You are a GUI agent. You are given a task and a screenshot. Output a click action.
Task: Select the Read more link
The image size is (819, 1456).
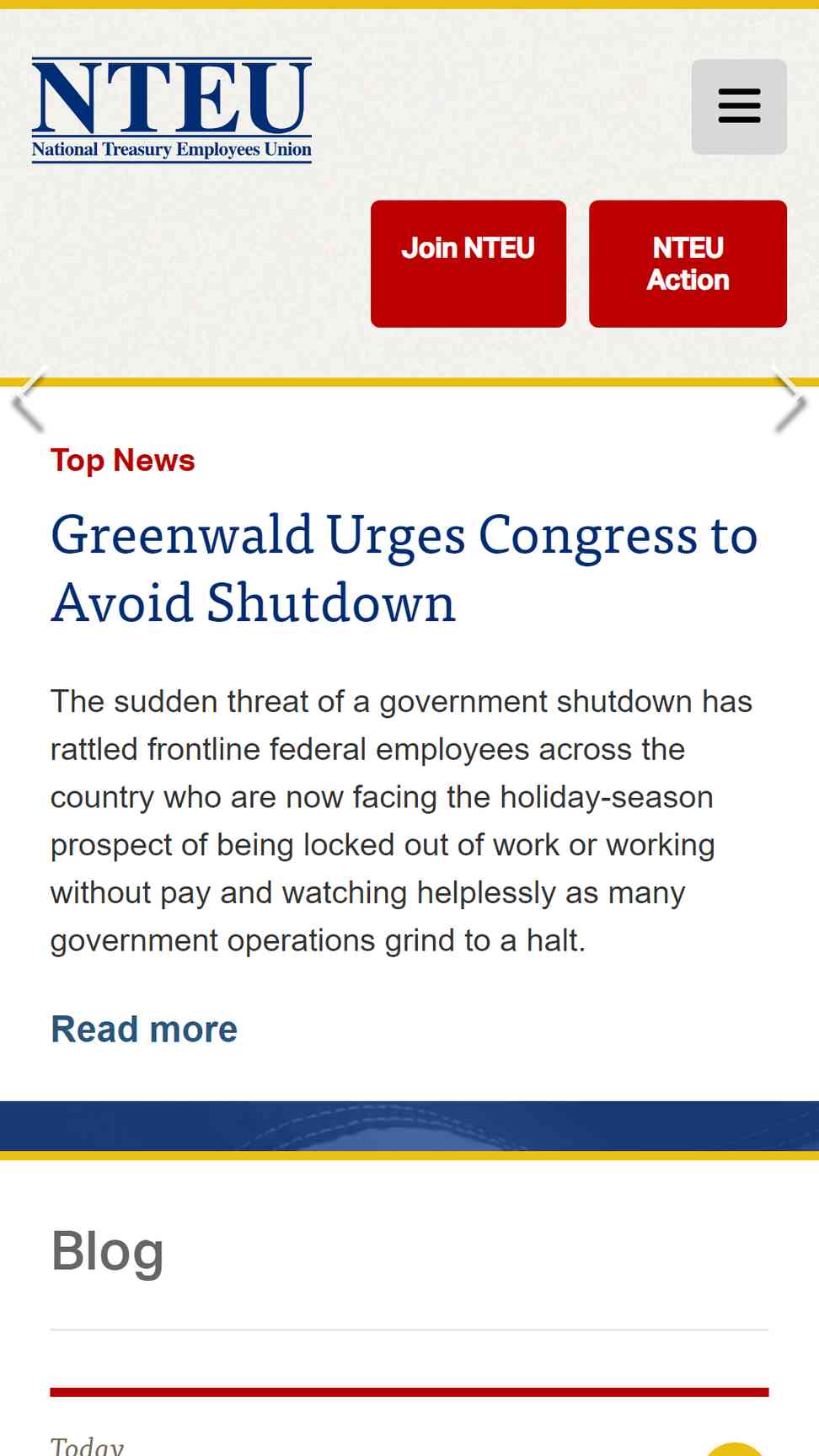(144, 1029)
